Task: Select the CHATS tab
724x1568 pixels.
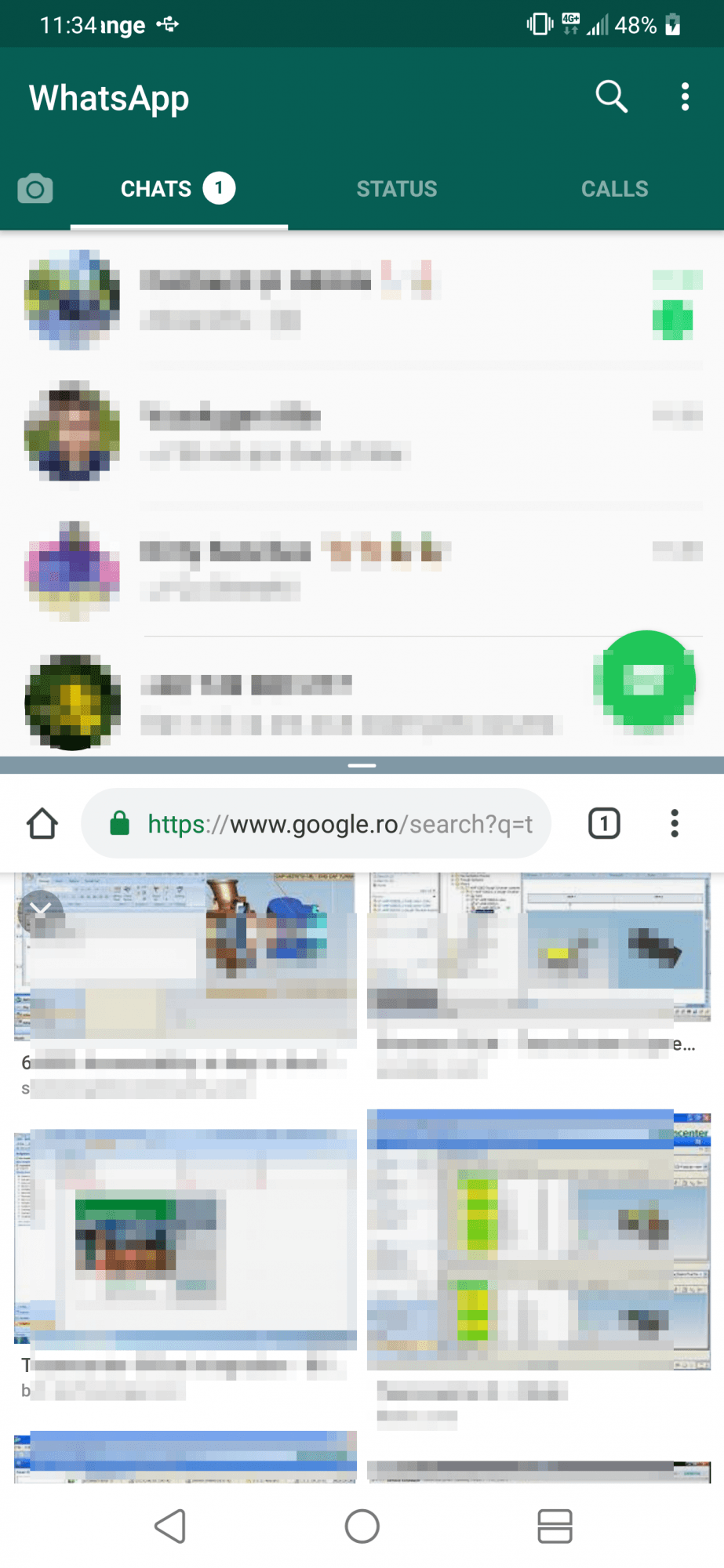Action: [x=178, y=189]
